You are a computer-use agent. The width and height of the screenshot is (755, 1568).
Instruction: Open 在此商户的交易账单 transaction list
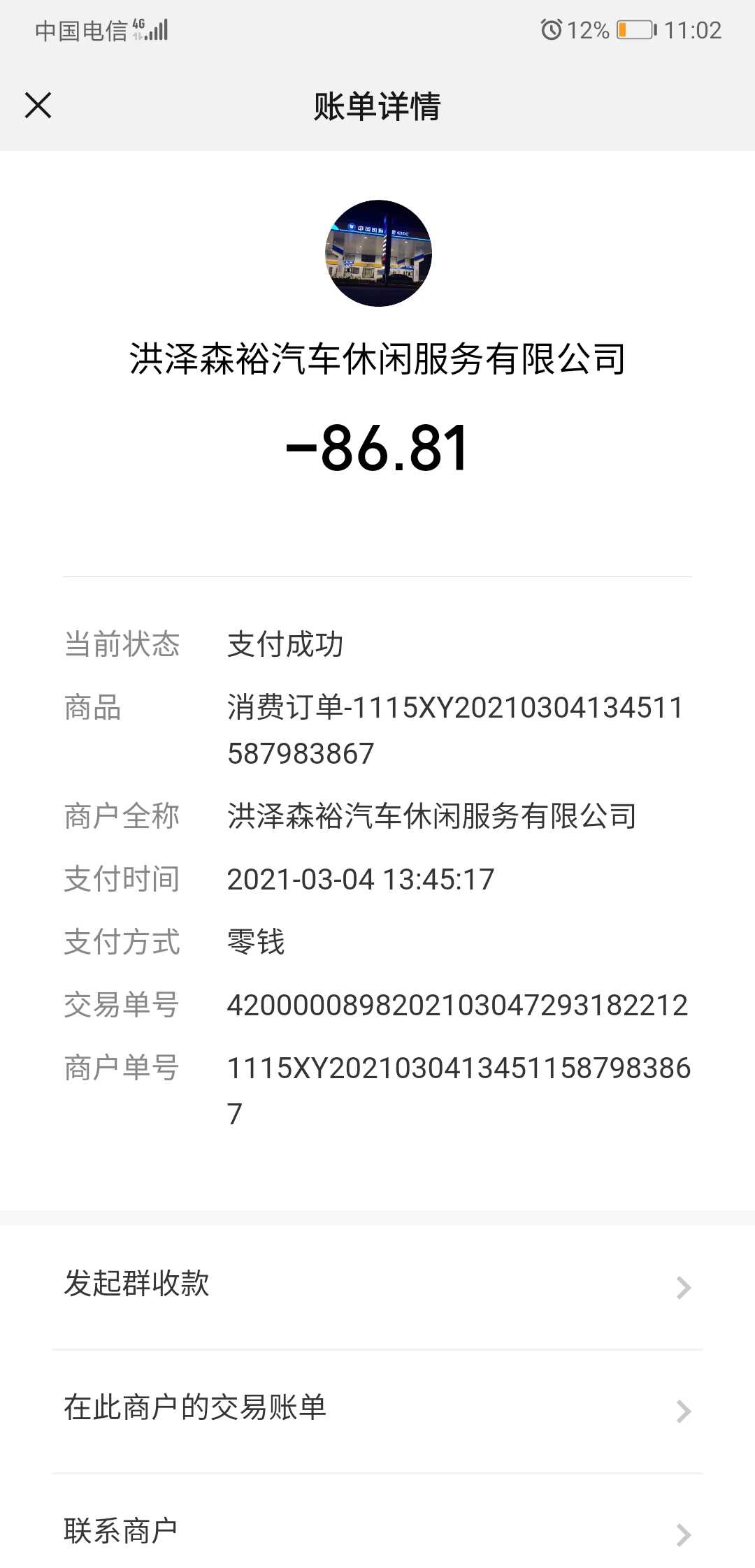click(377, 1411)
